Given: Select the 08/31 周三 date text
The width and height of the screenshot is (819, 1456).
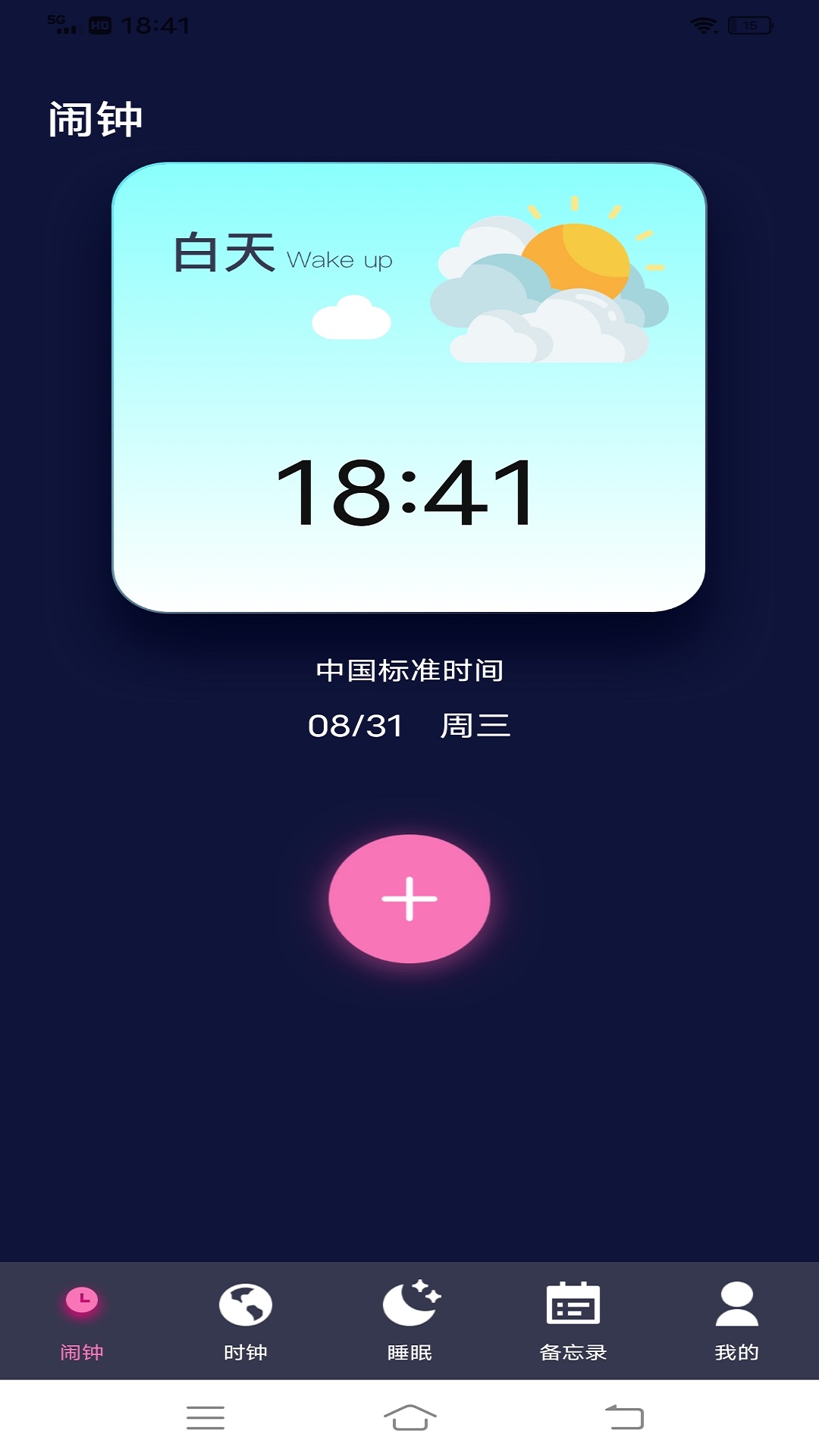Looking at the screenshot, I should coord(409,725).
